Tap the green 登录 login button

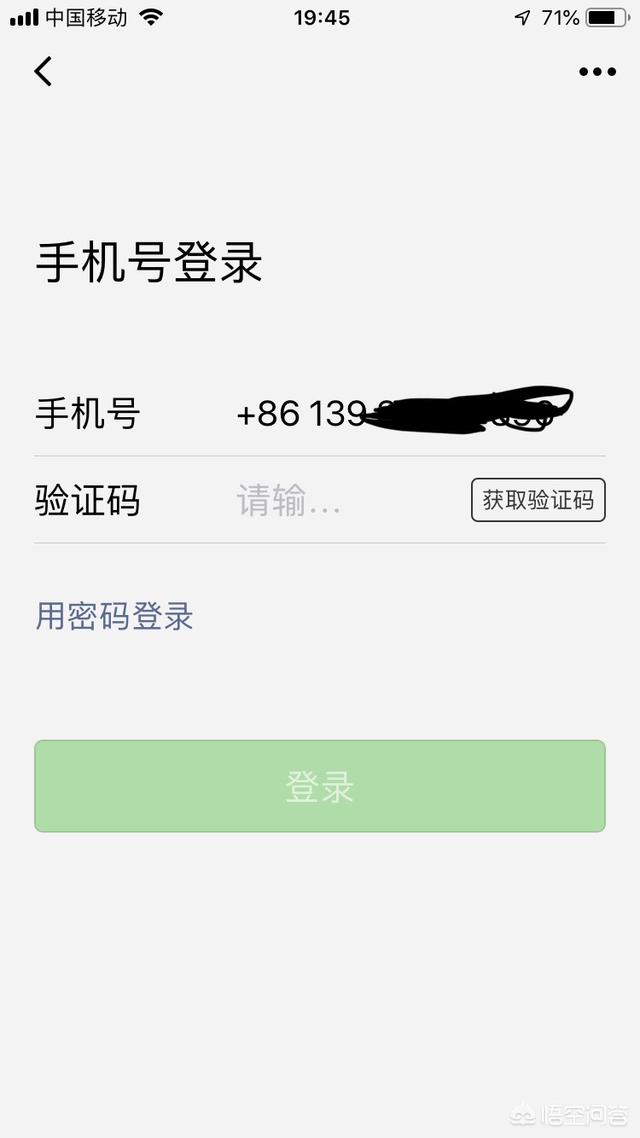point(320,786)
